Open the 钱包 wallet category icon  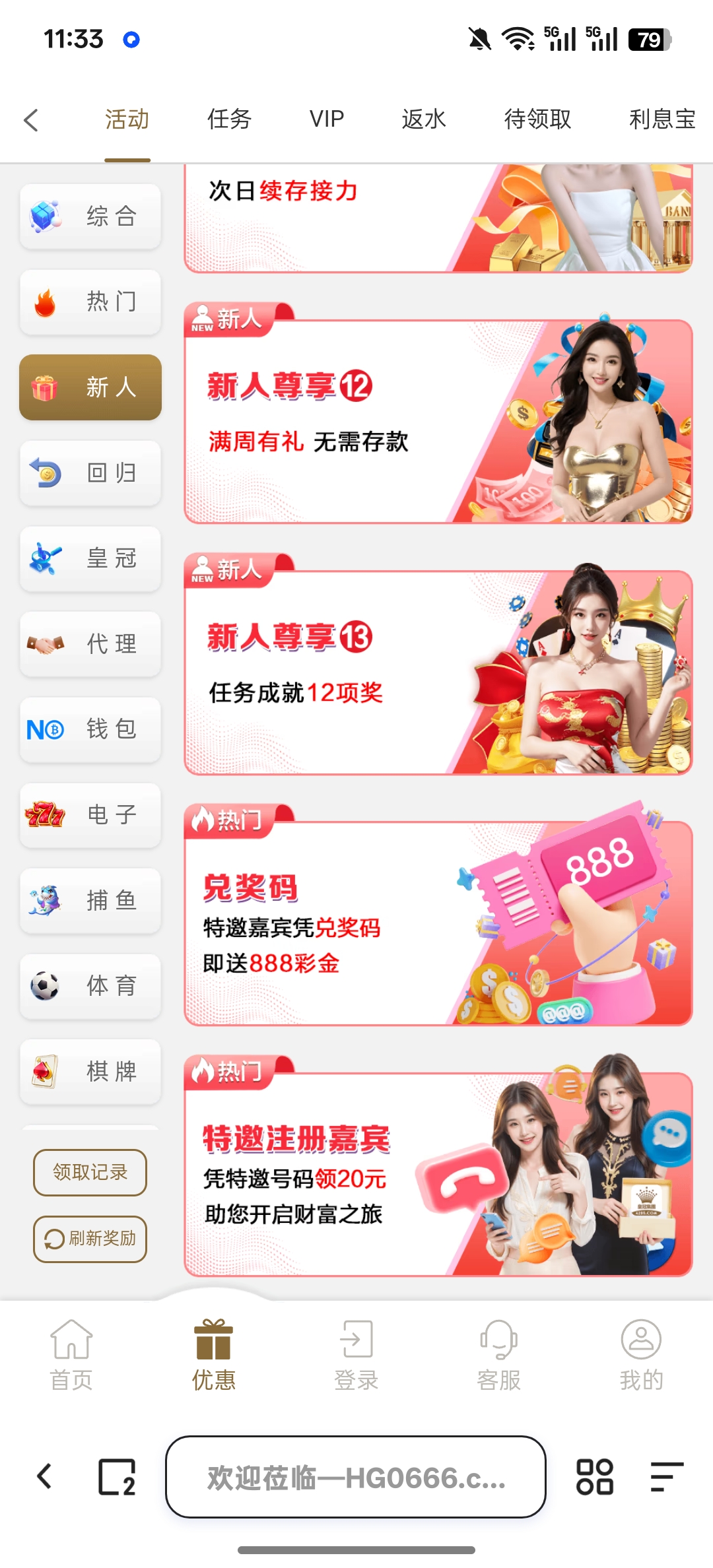point(45,730)
